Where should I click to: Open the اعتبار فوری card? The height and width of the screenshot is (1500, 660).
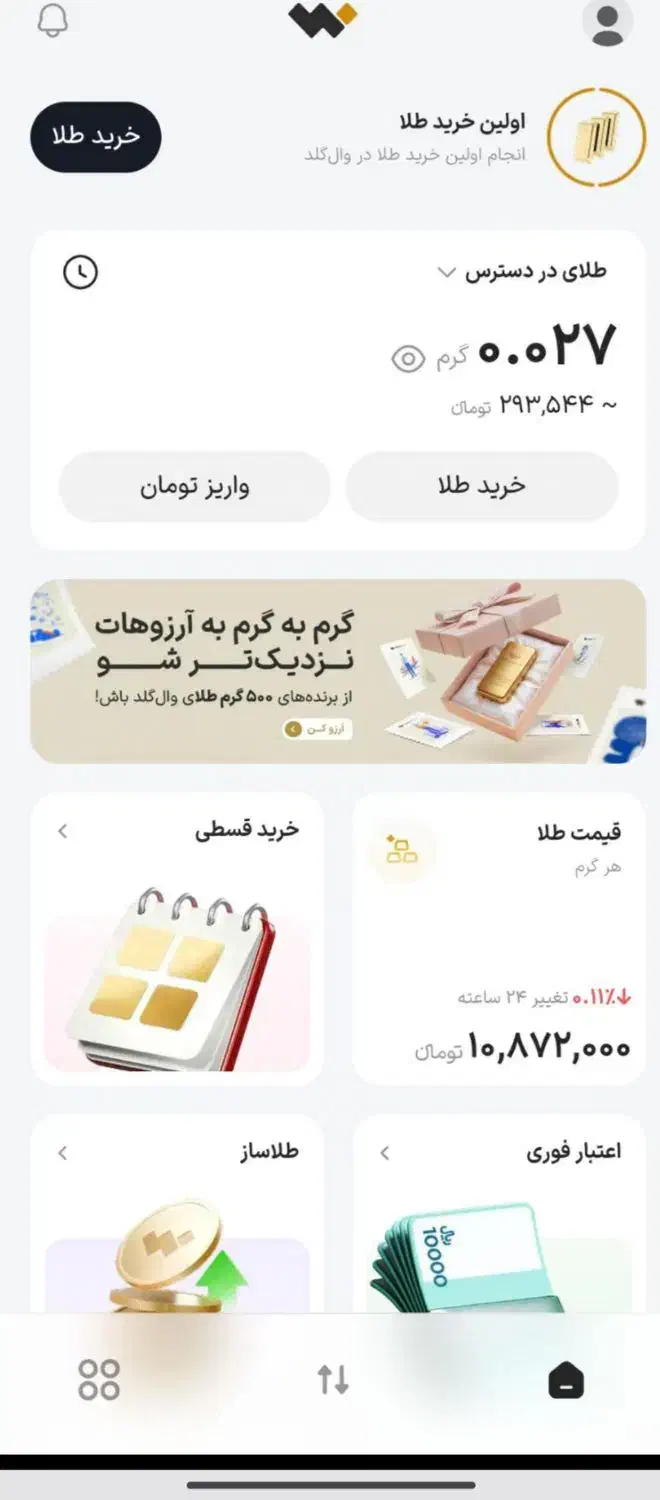point(499,1214)
